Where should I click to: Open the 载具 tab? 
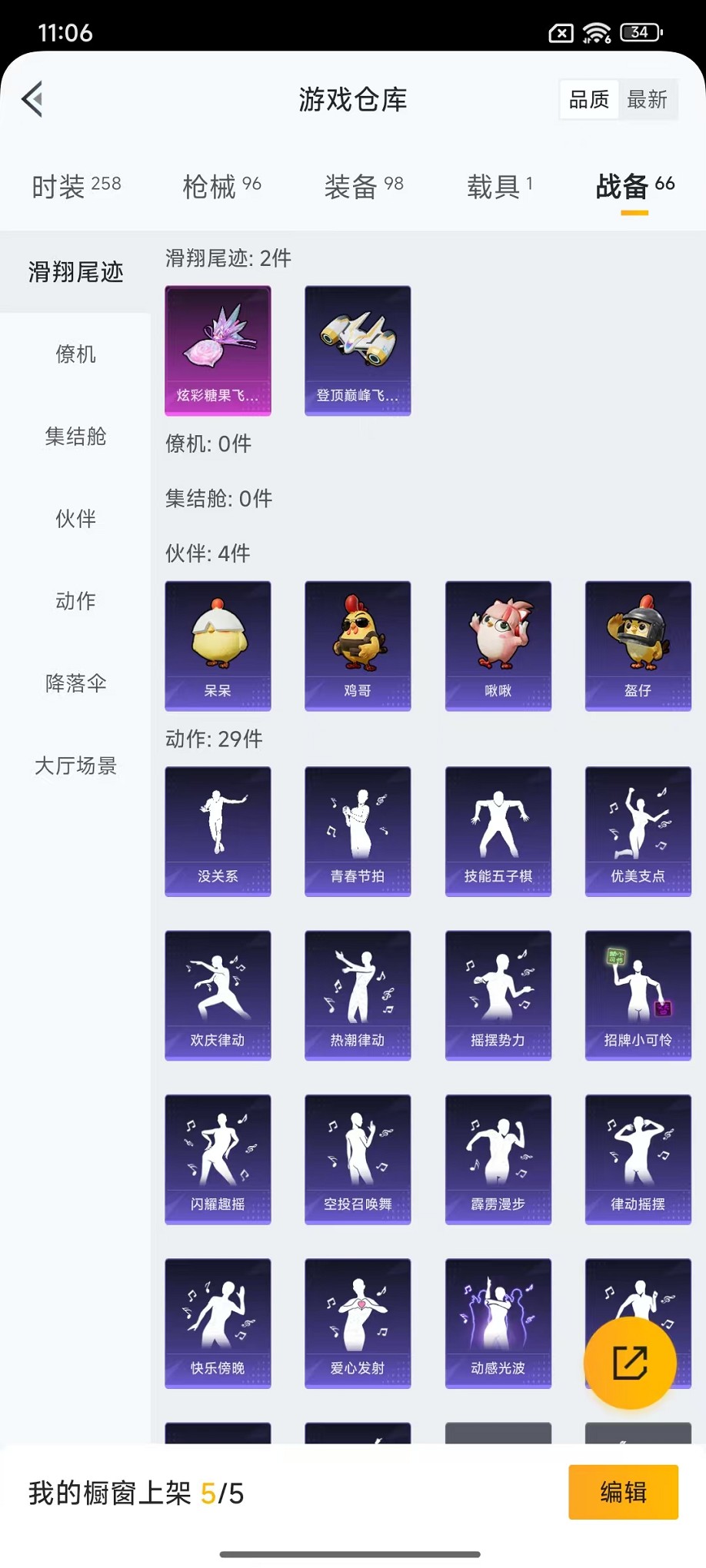pyautogui.click(x=499, y=186)
